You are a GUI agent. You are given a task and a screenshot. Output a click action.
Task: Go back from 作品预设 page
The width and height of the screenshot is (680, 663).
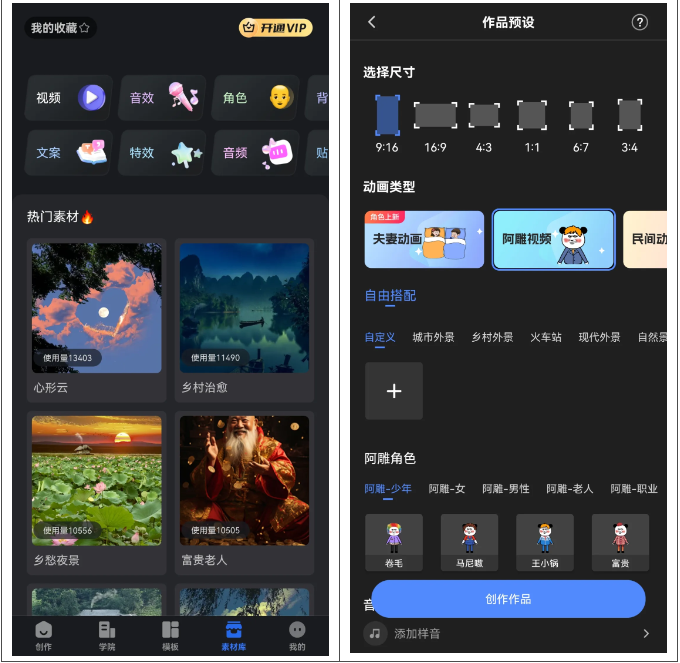(372, 22)
